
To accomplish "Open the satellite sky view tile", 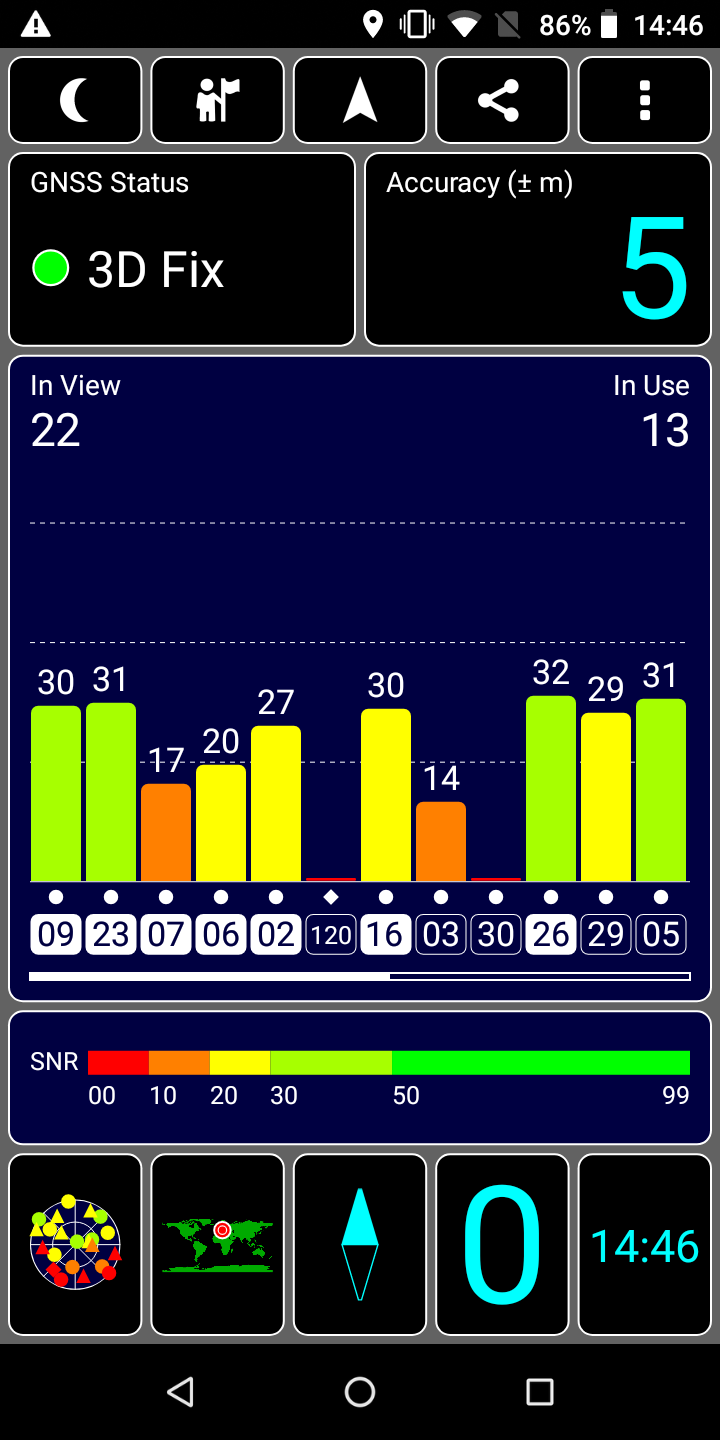I will (x=75, y=1244).
